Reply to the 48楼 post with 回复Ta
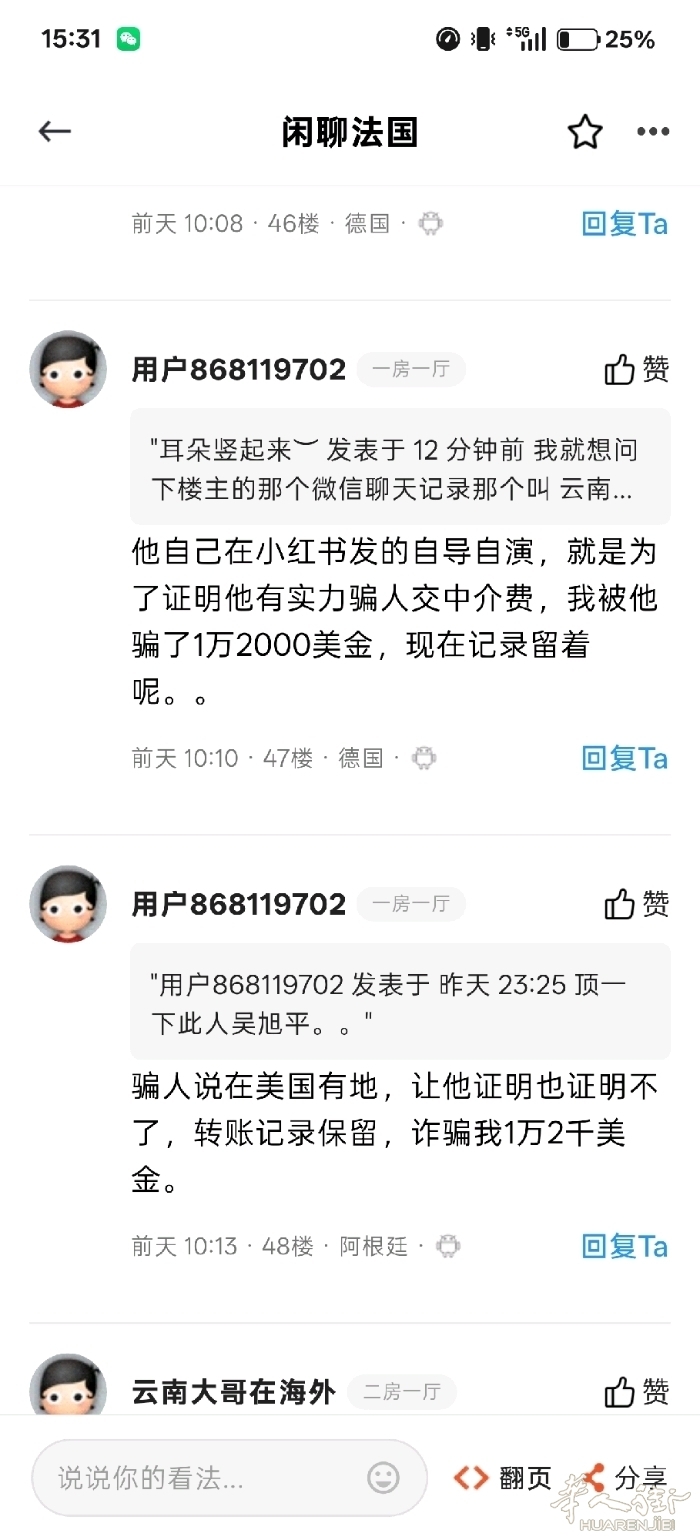Image resolution: width=700 pixels, height=1540 pixels. (625, 1246)
